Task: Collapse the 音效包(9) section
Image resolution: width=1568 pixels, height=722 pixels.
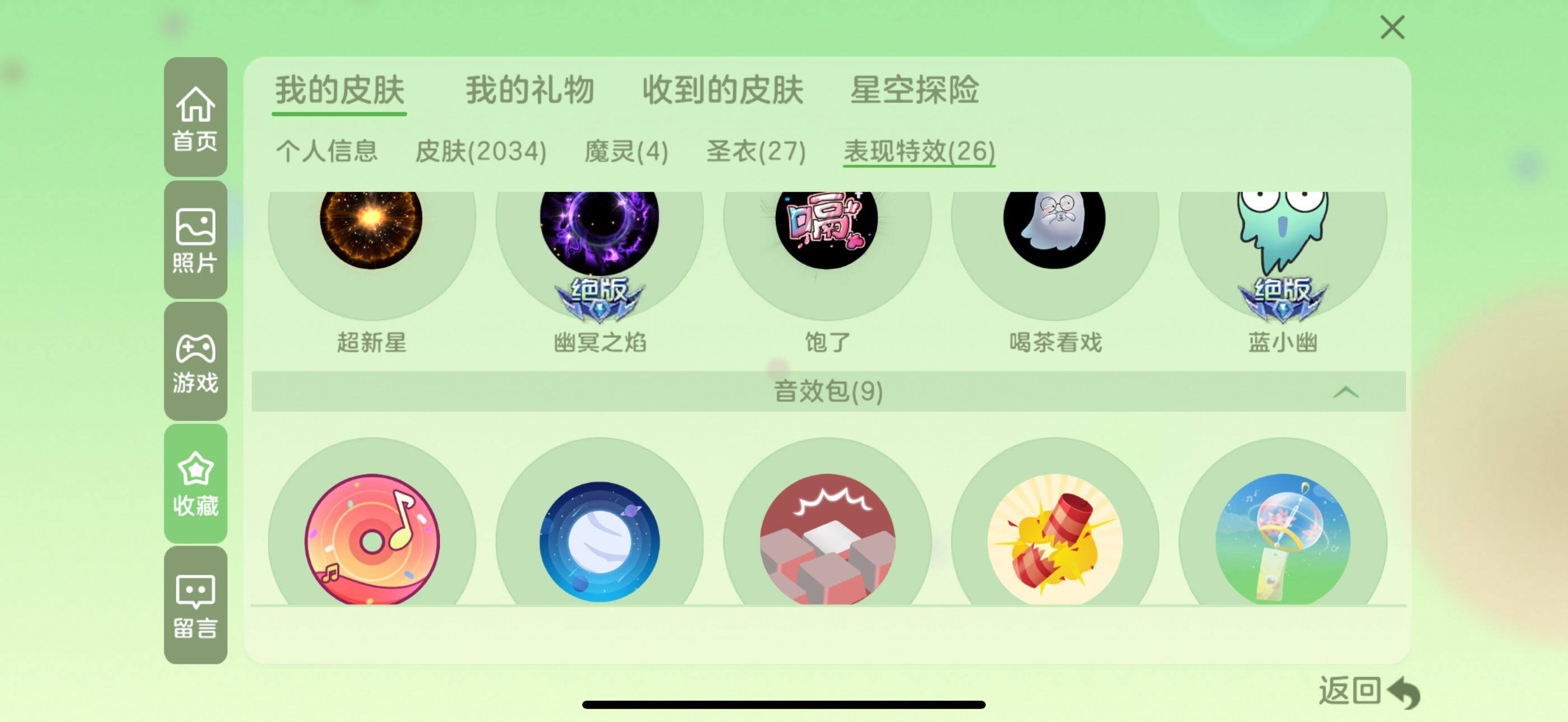Action: click(1345, 392)
